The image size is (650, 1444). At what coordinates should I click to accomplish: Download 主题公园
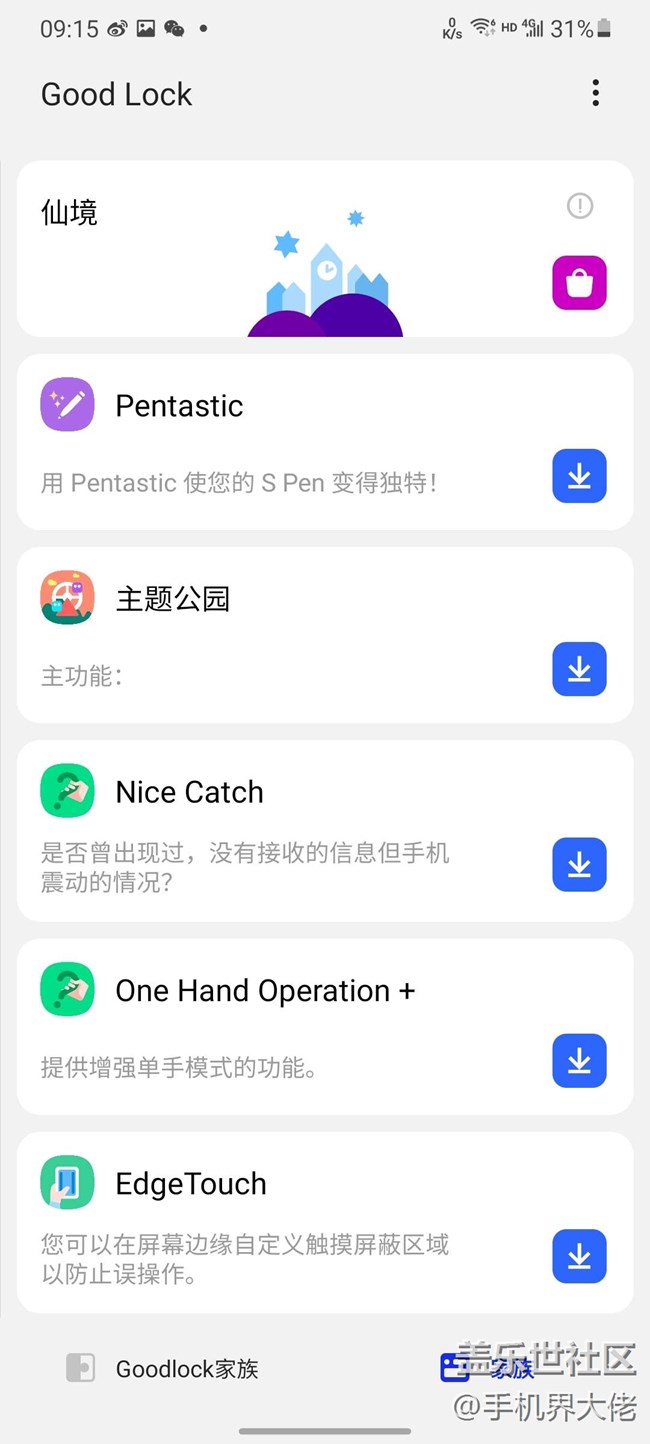click(579, 669)
